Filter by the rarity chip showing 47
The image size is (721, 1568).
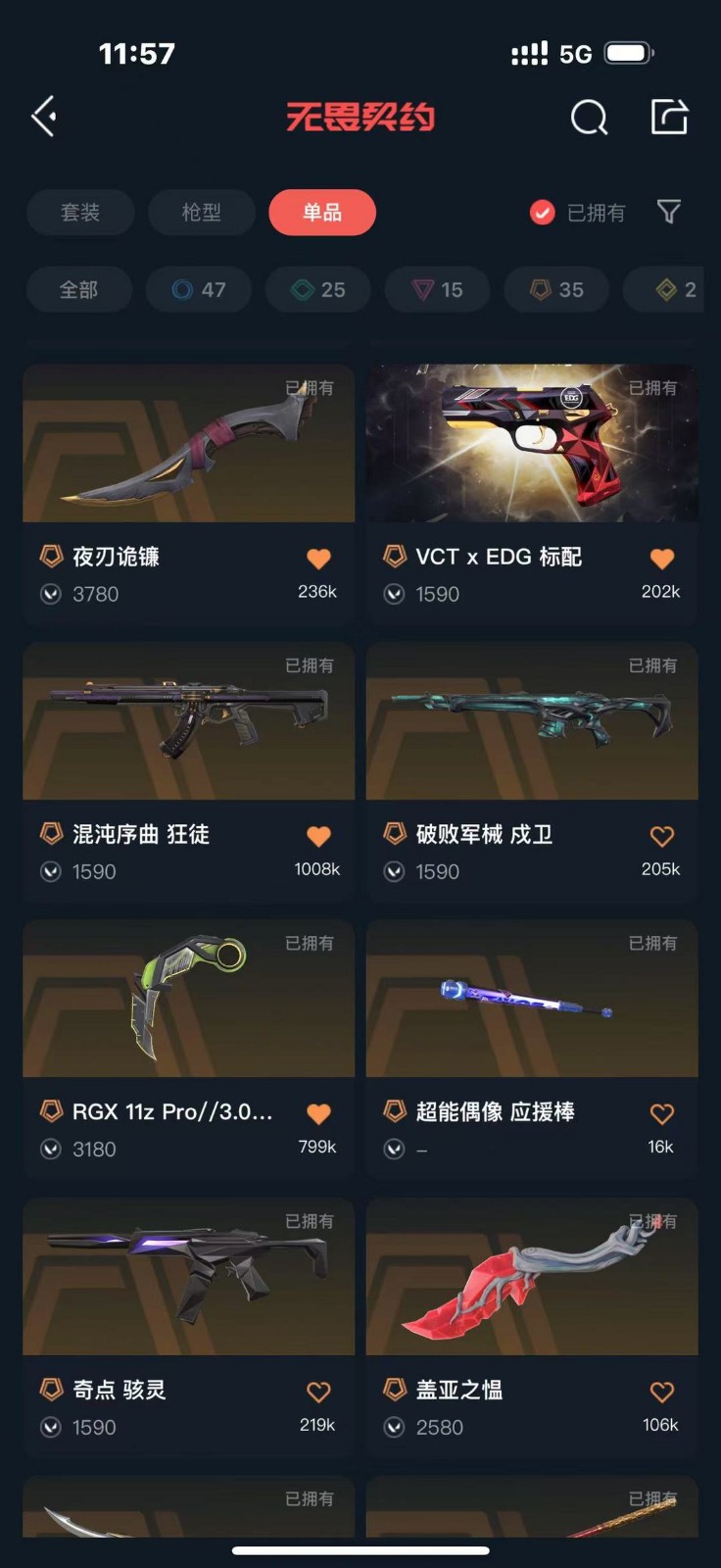[x=199, y=290]
